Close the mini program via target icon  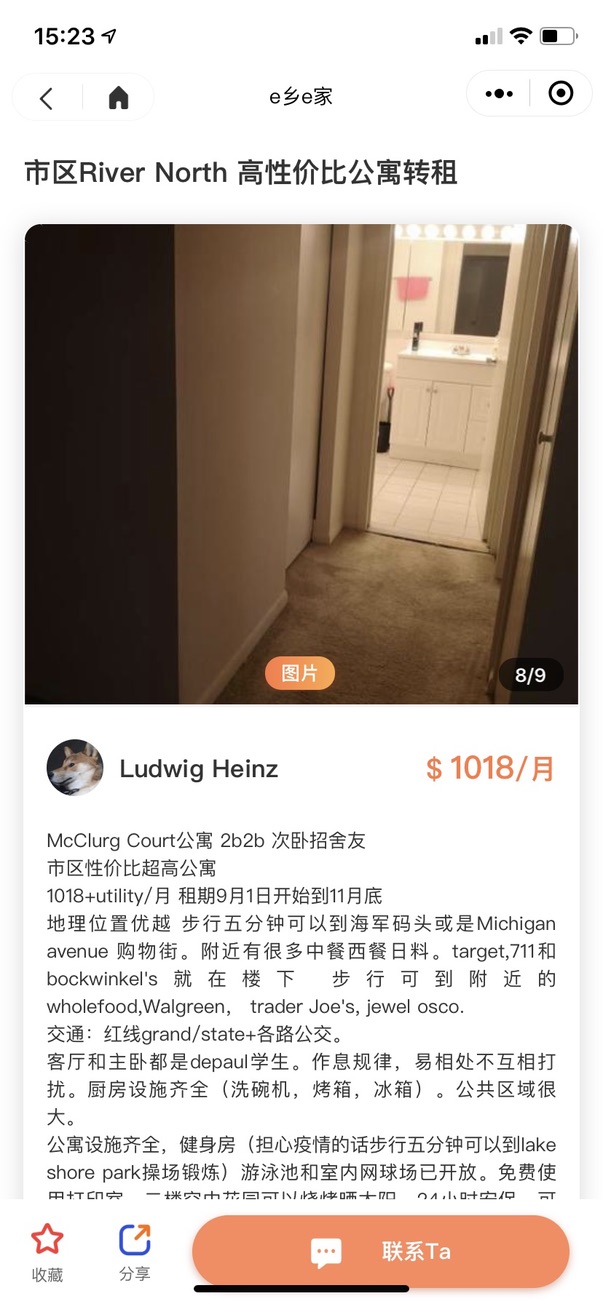click(561, 94)
